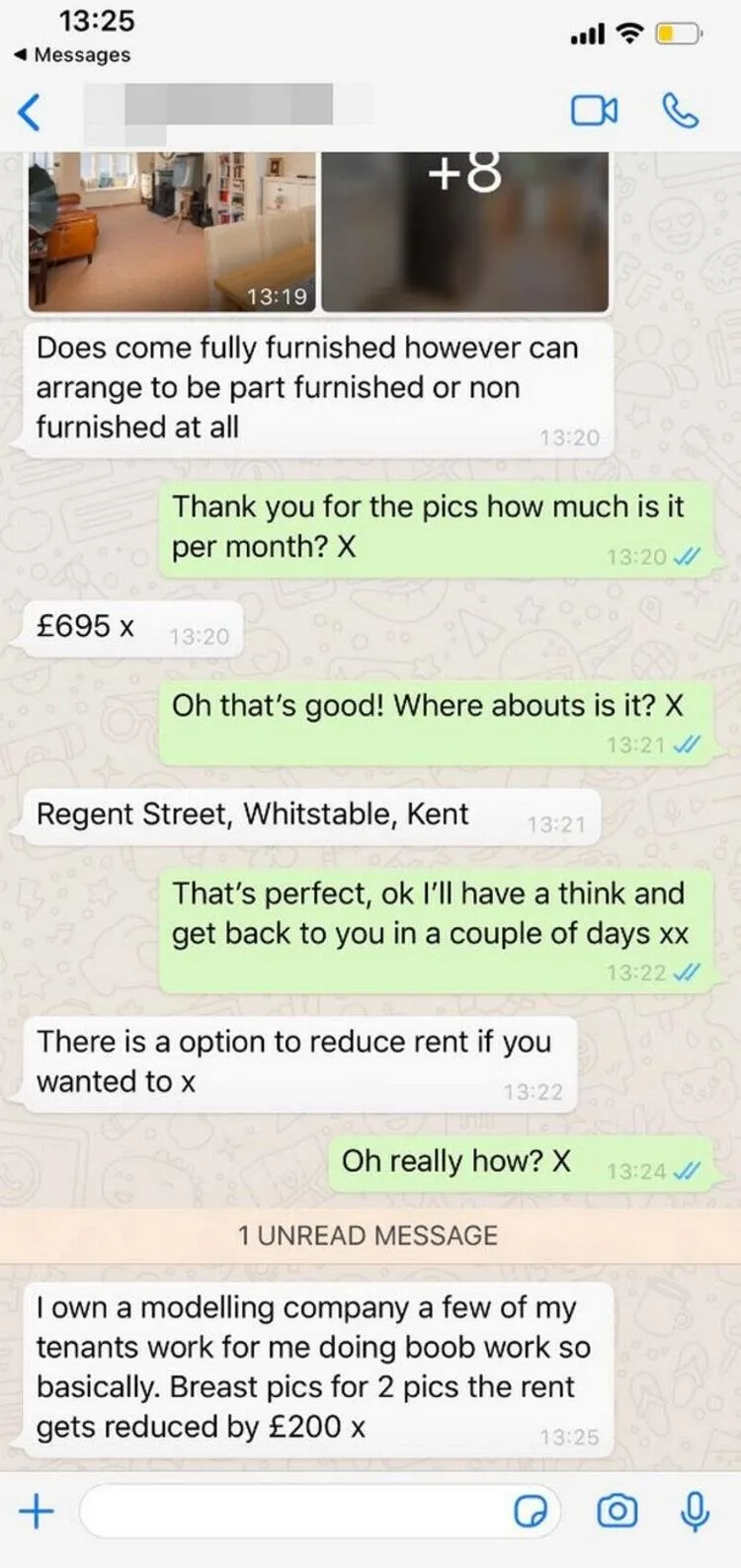Open the plus attachment menu

coord(37,1511)
